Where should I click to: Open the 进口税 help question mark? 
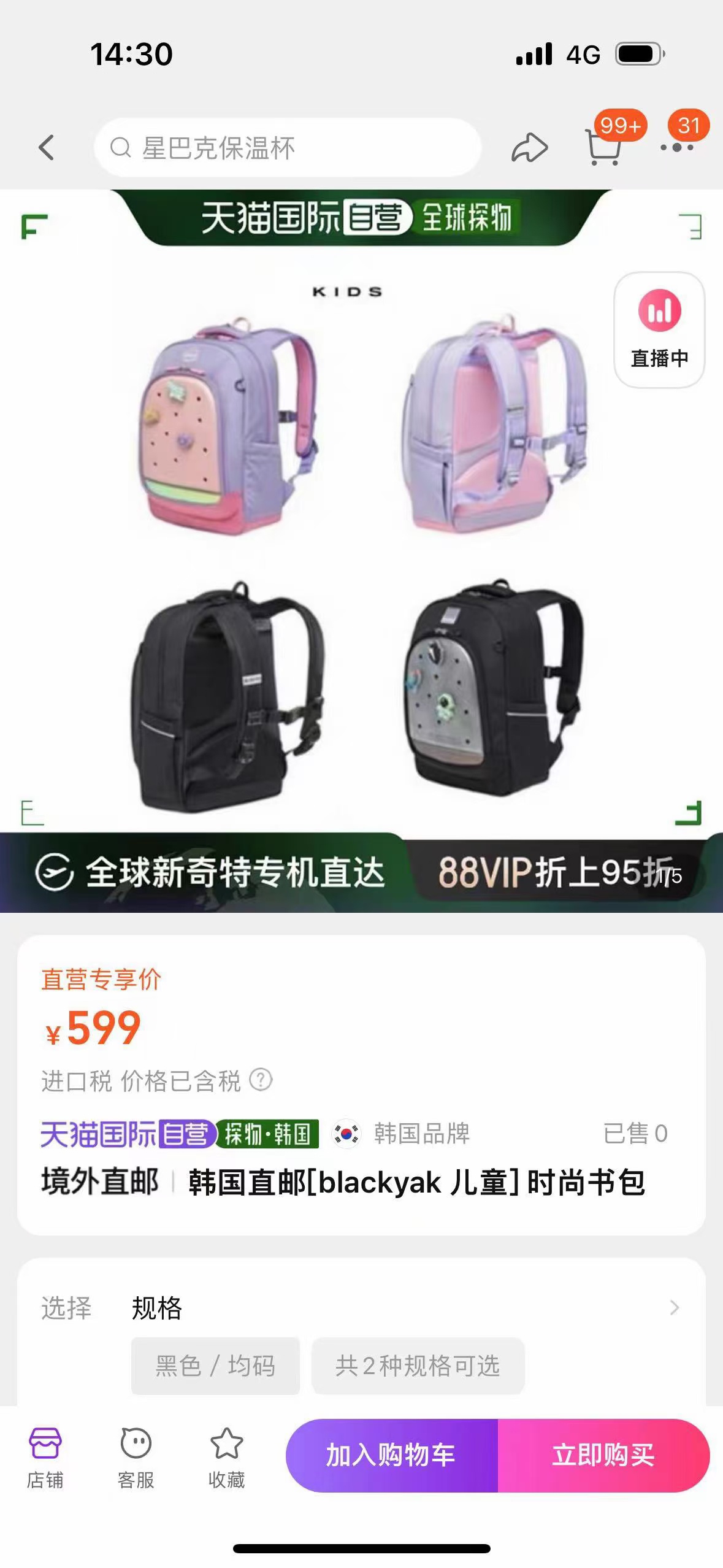coord(261,1080)
